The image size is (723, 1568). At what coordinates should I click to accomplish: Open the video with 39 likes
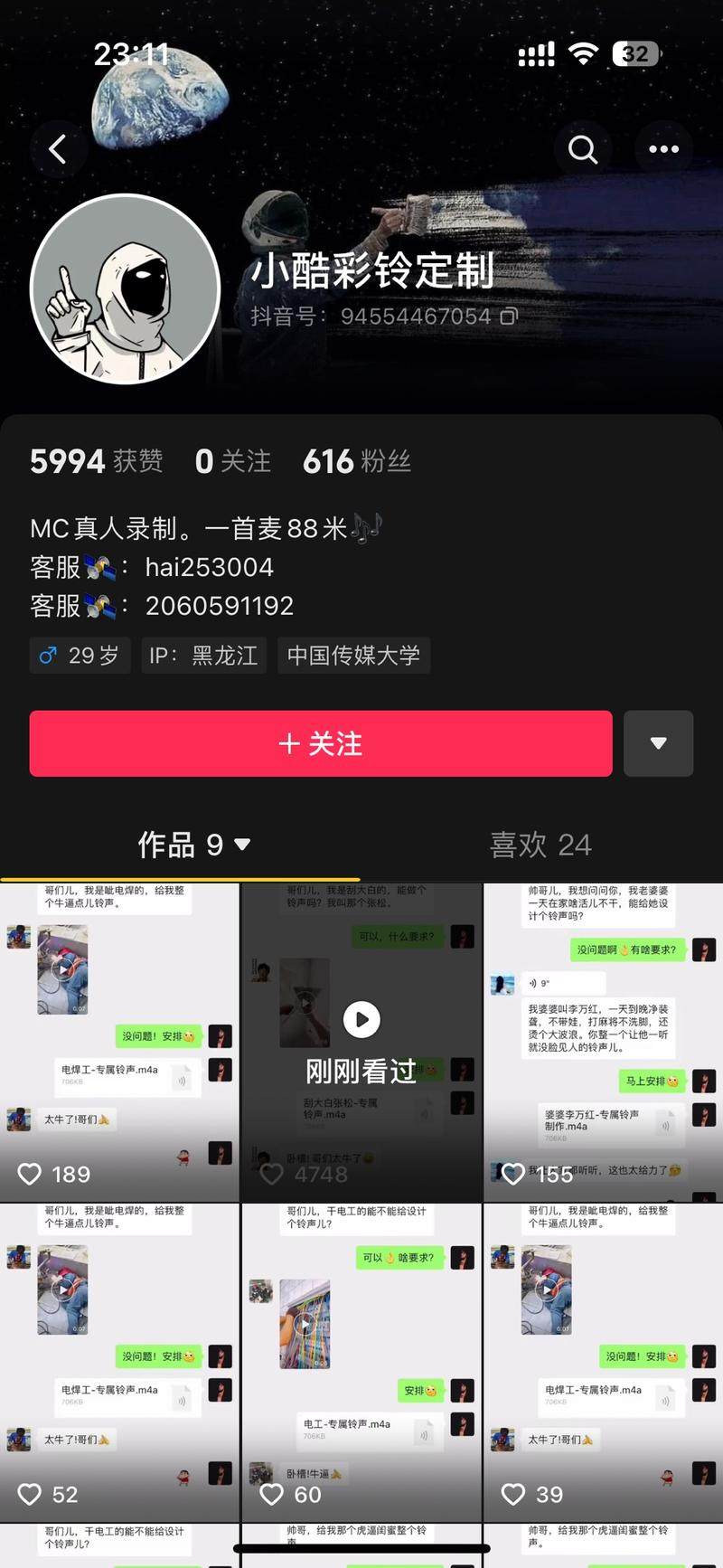coord(603,1361)
